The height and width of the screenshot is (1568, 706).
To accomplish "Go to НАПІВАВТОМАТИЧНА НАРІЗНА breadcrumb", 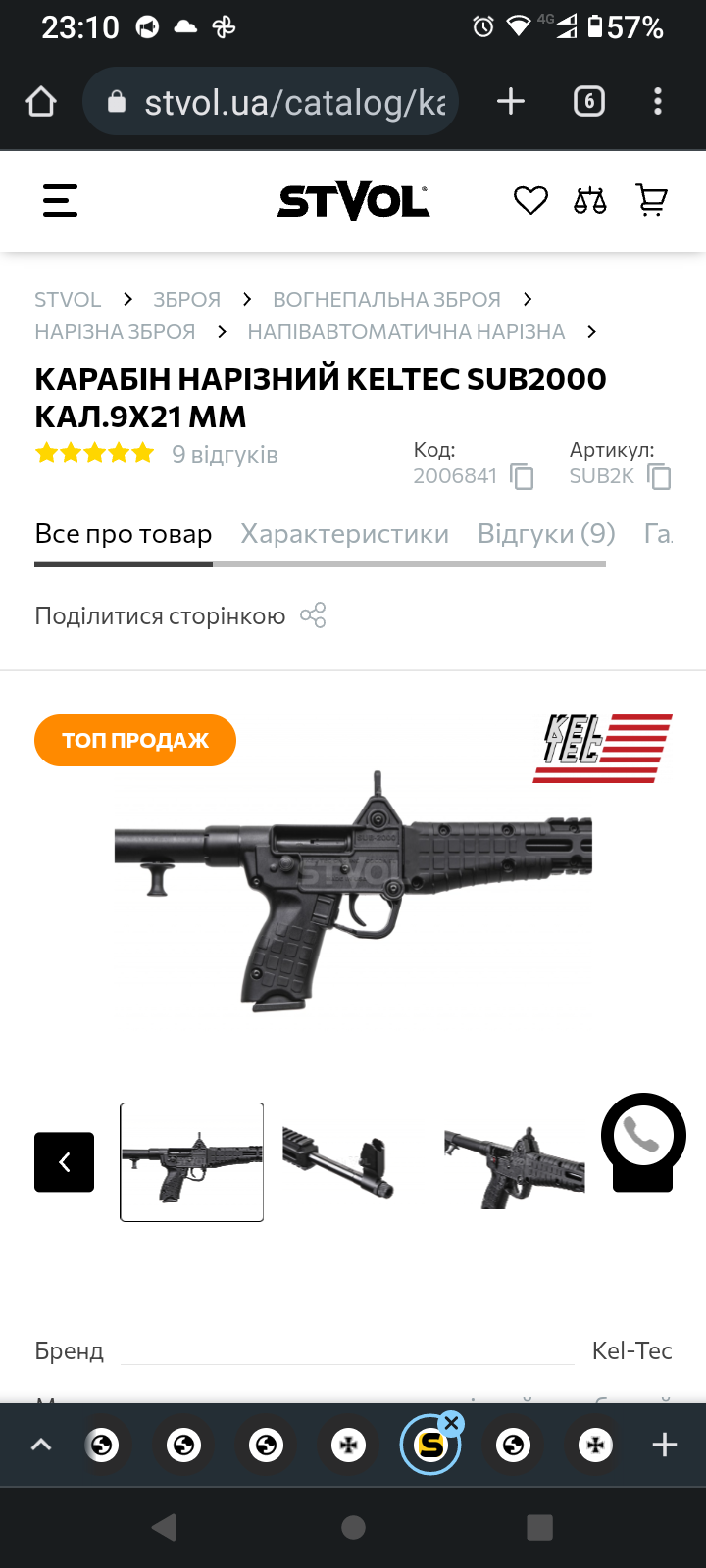I will click(406, 331).
